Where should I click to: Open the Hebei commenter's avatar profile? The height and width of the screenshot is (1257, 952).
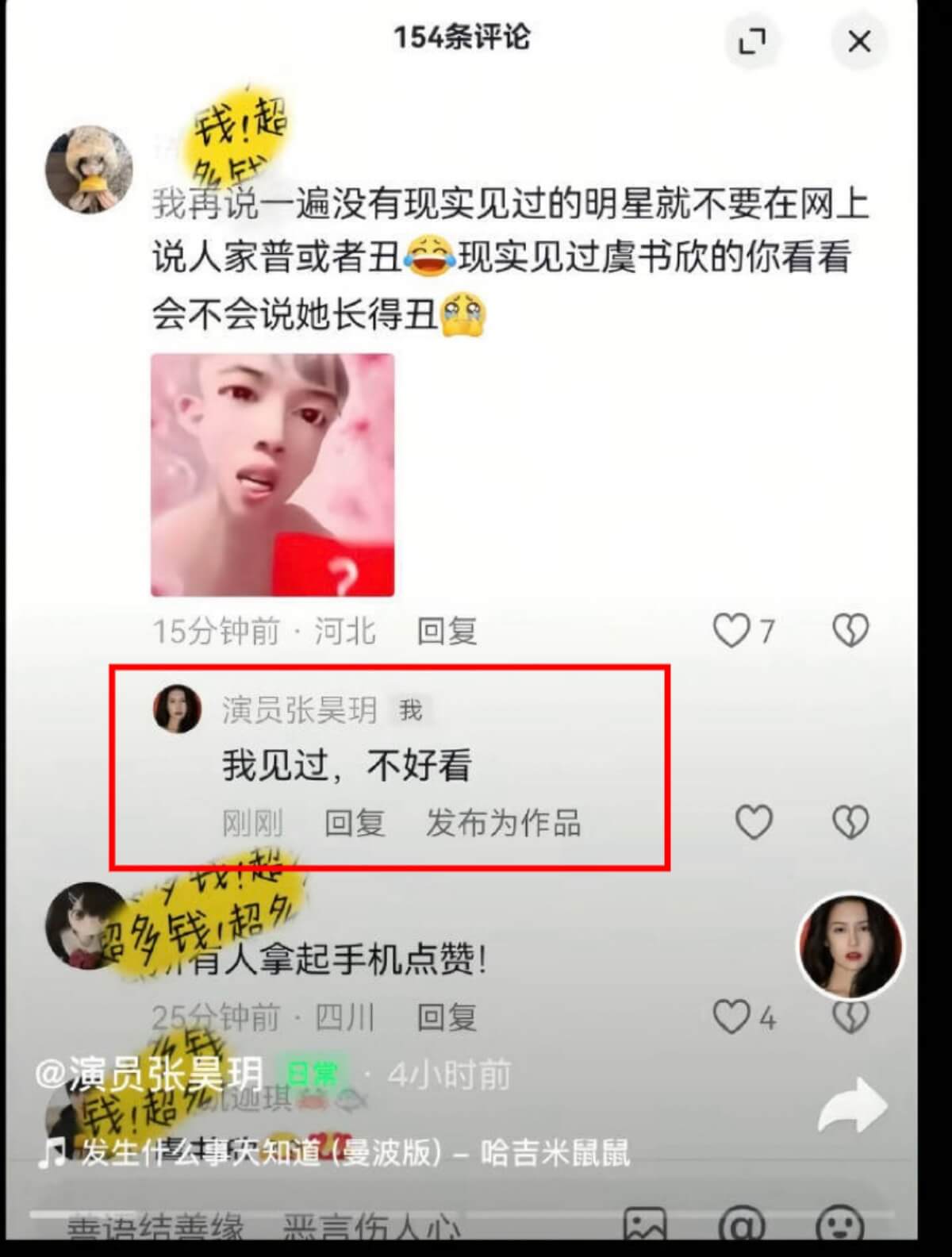point(88,169)
